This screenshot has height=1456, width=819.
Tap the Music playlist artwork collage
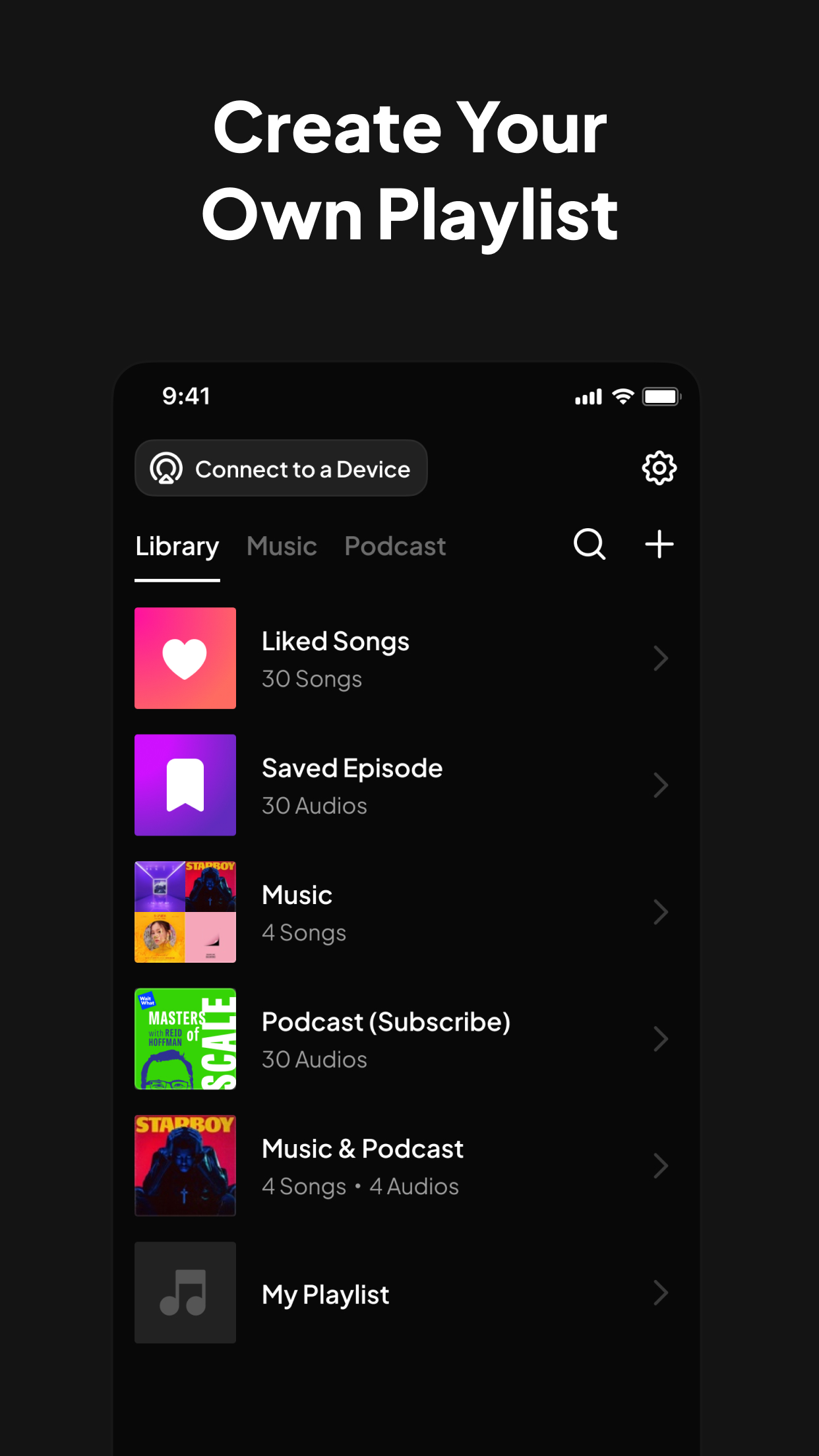point(185,911)
